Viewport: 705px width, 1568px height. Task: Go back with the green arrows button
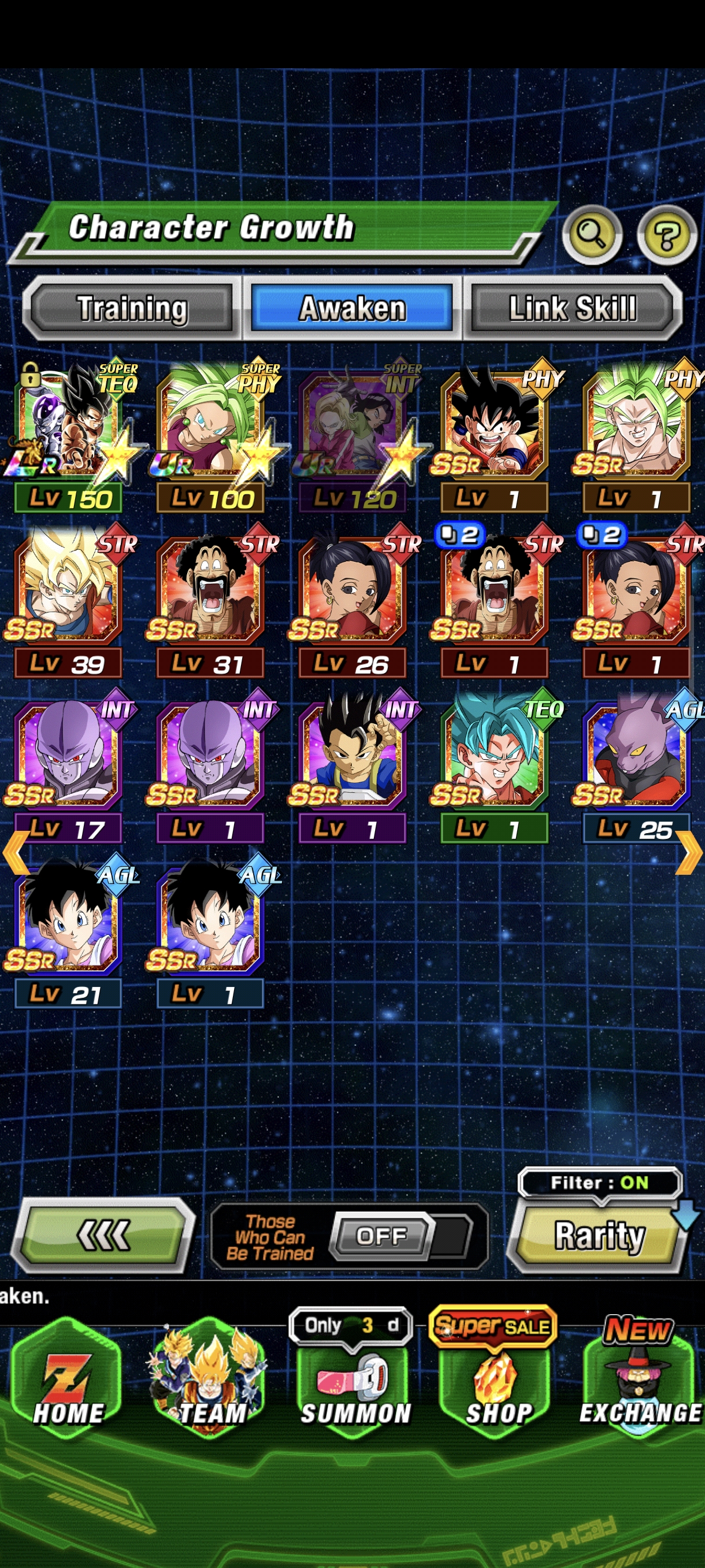click(x=102, y=1235)
